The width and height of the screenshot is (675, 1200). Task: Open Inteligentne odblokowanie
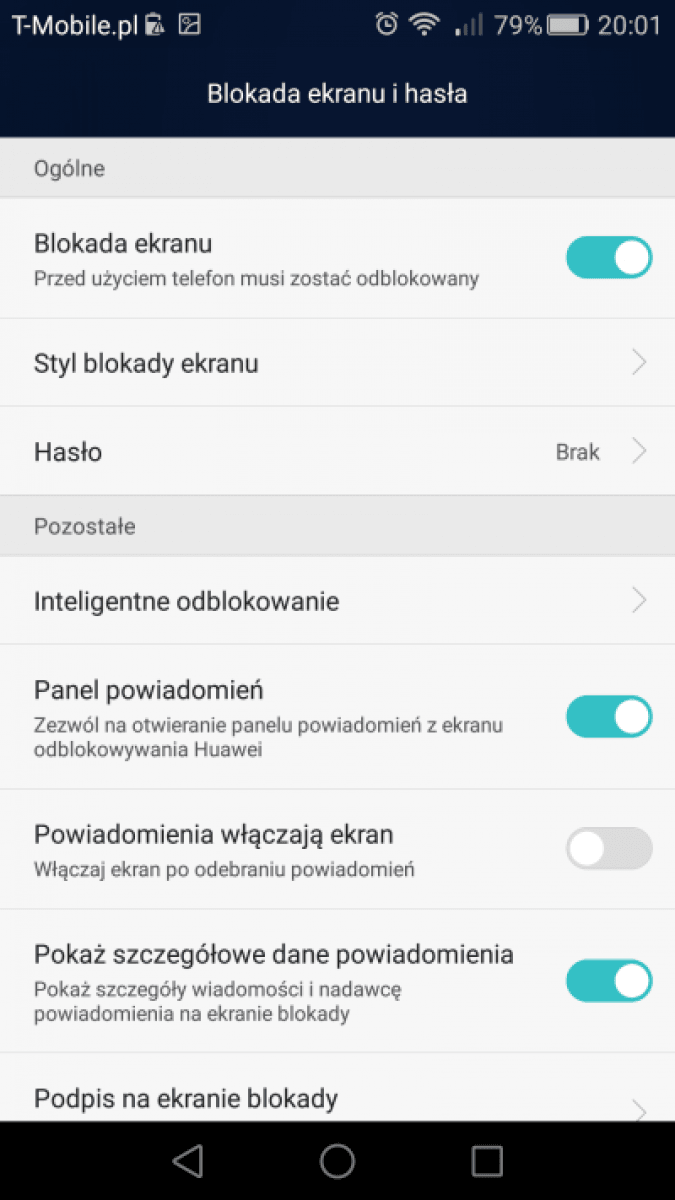[337, 601]
